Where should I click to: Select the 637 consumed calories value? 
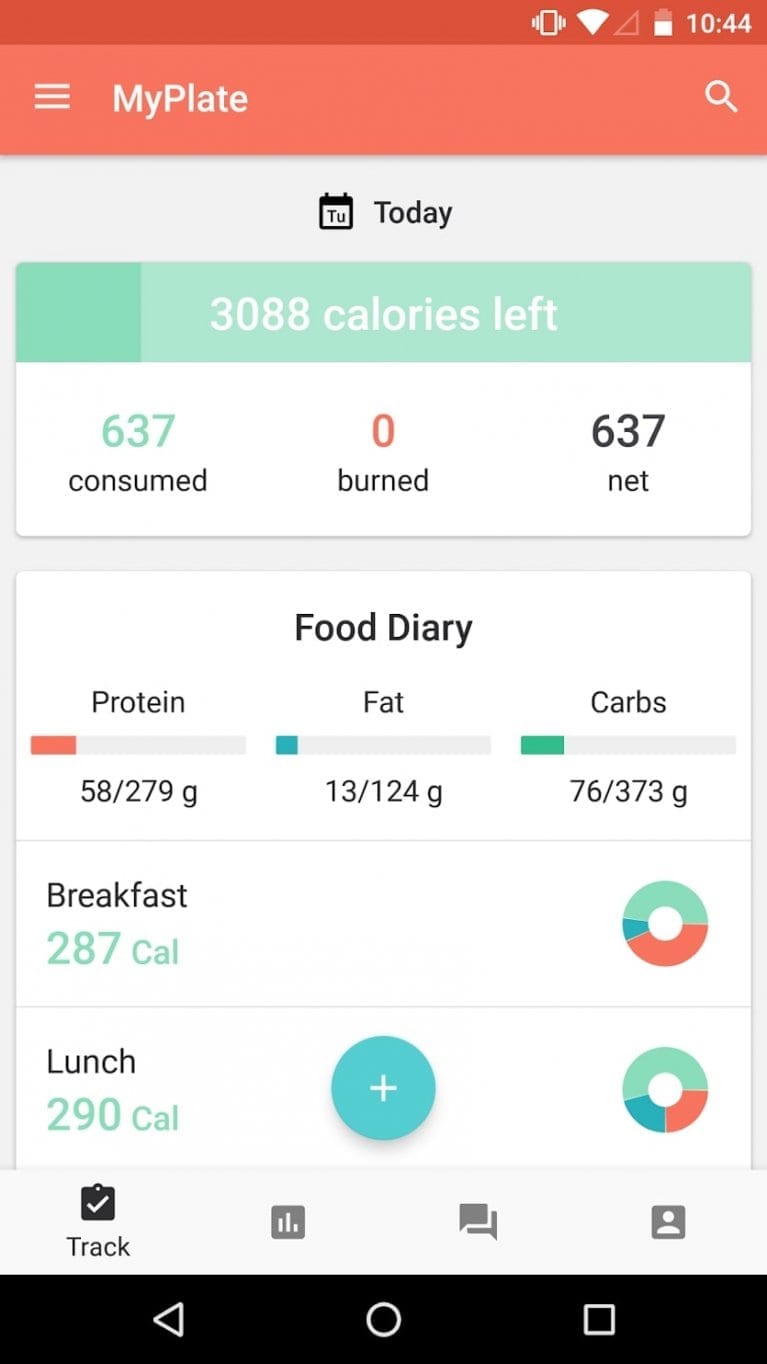click(x=137, y=430)
